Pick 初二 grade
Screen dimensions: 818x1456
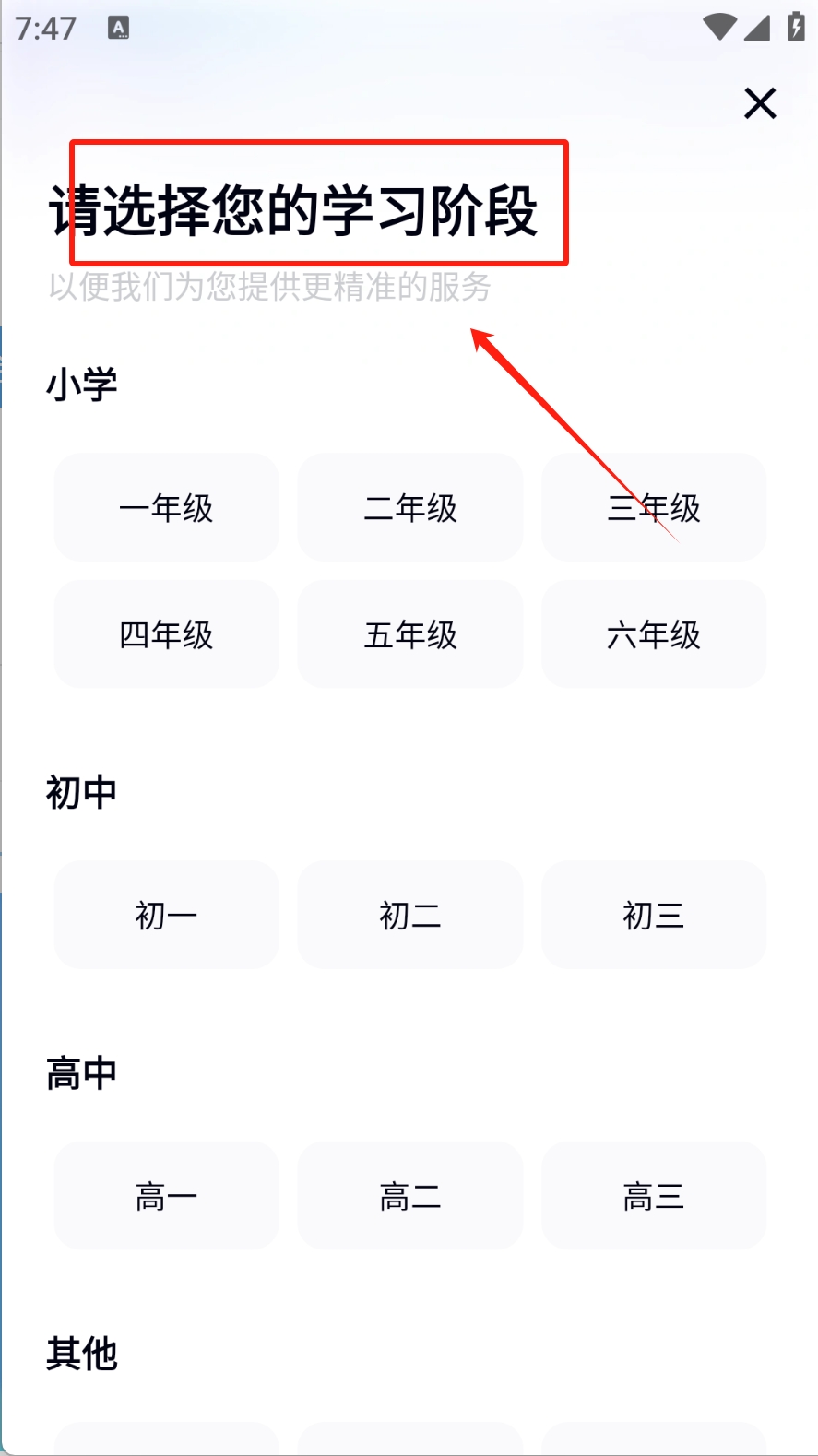pos(409,915)
